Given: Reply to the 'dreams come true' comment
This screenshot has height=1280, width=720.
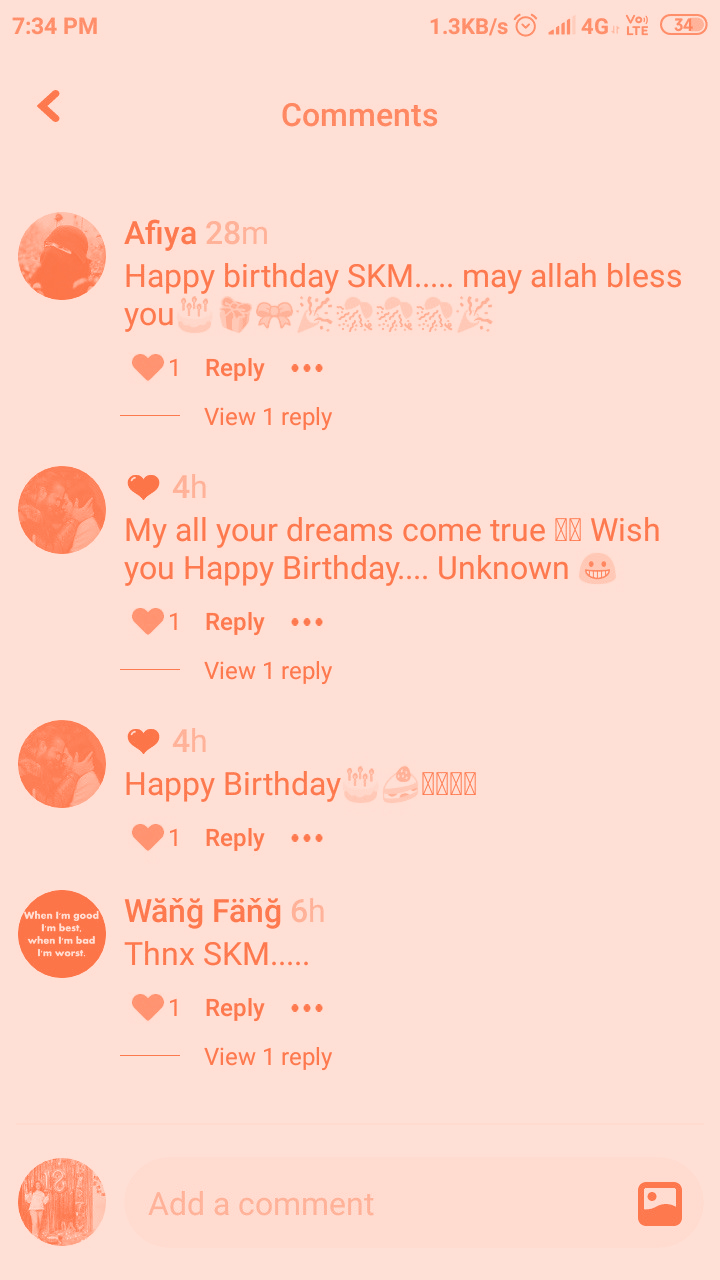Looking at the screenshot, I should click(235, 622).
